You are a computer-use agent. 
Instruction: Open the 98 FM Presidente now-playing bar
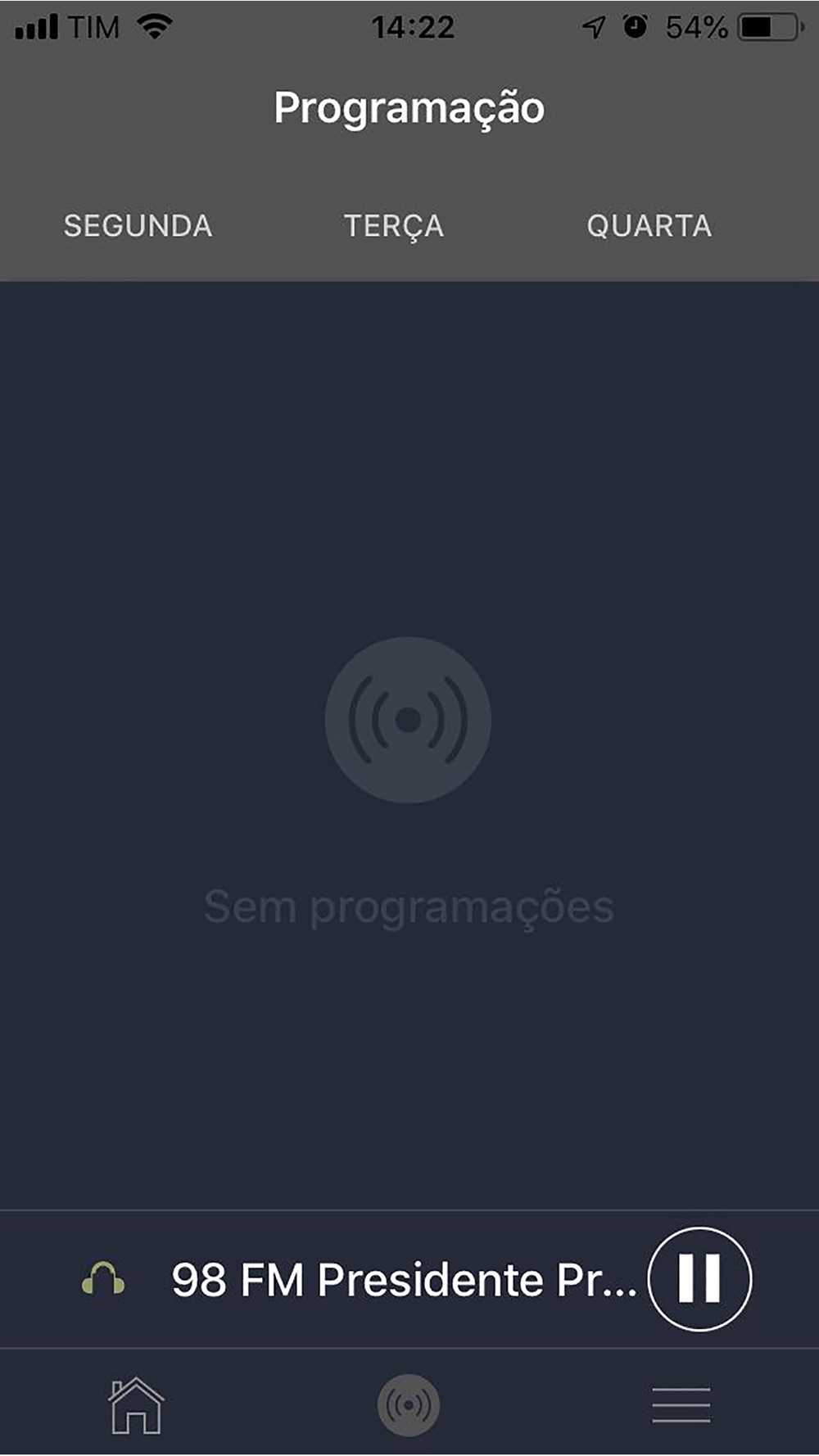coord(401,1279)
